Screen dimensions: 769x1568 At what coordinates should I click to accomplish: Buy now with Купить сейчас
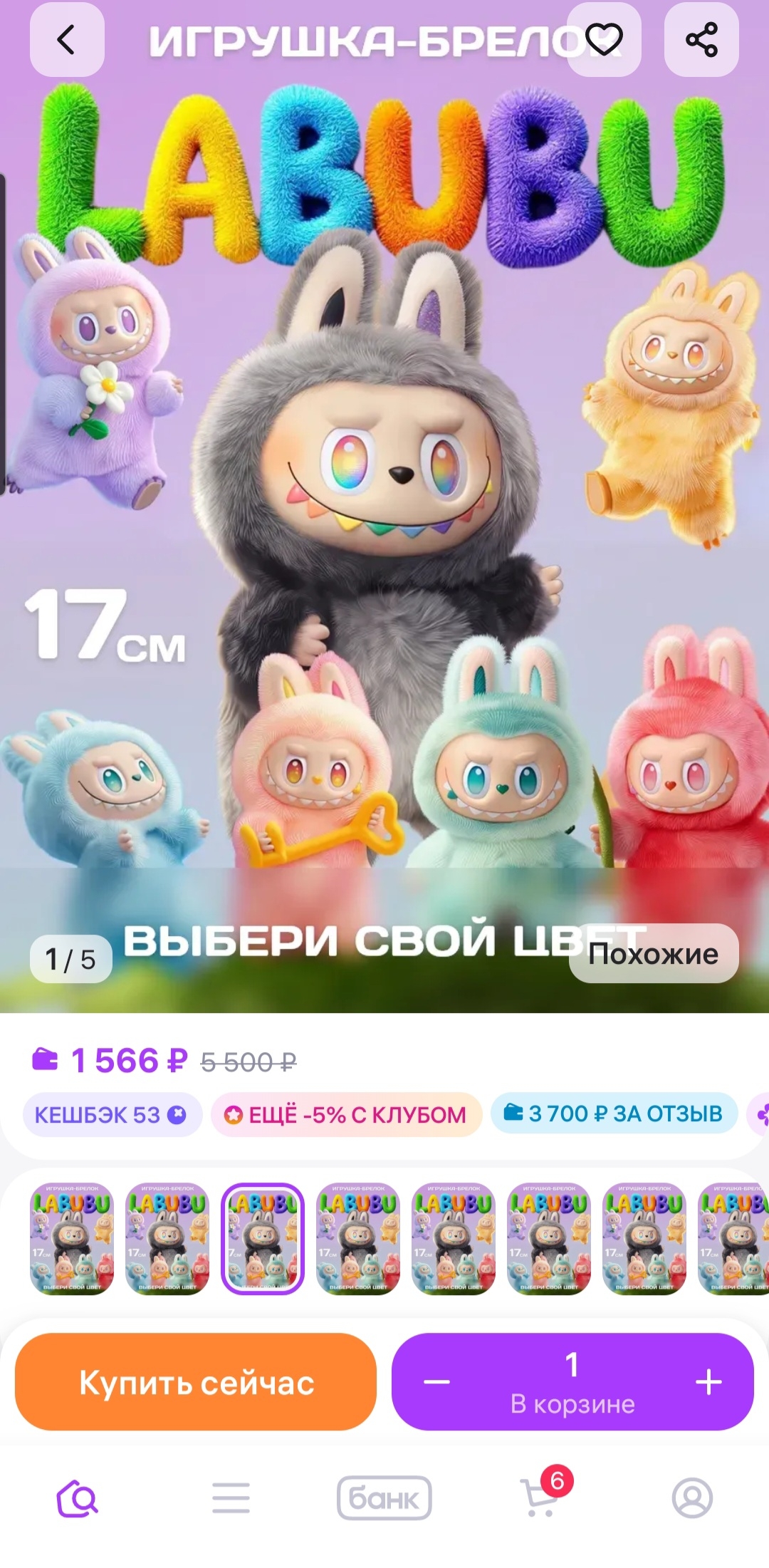tap(196, 1382)
